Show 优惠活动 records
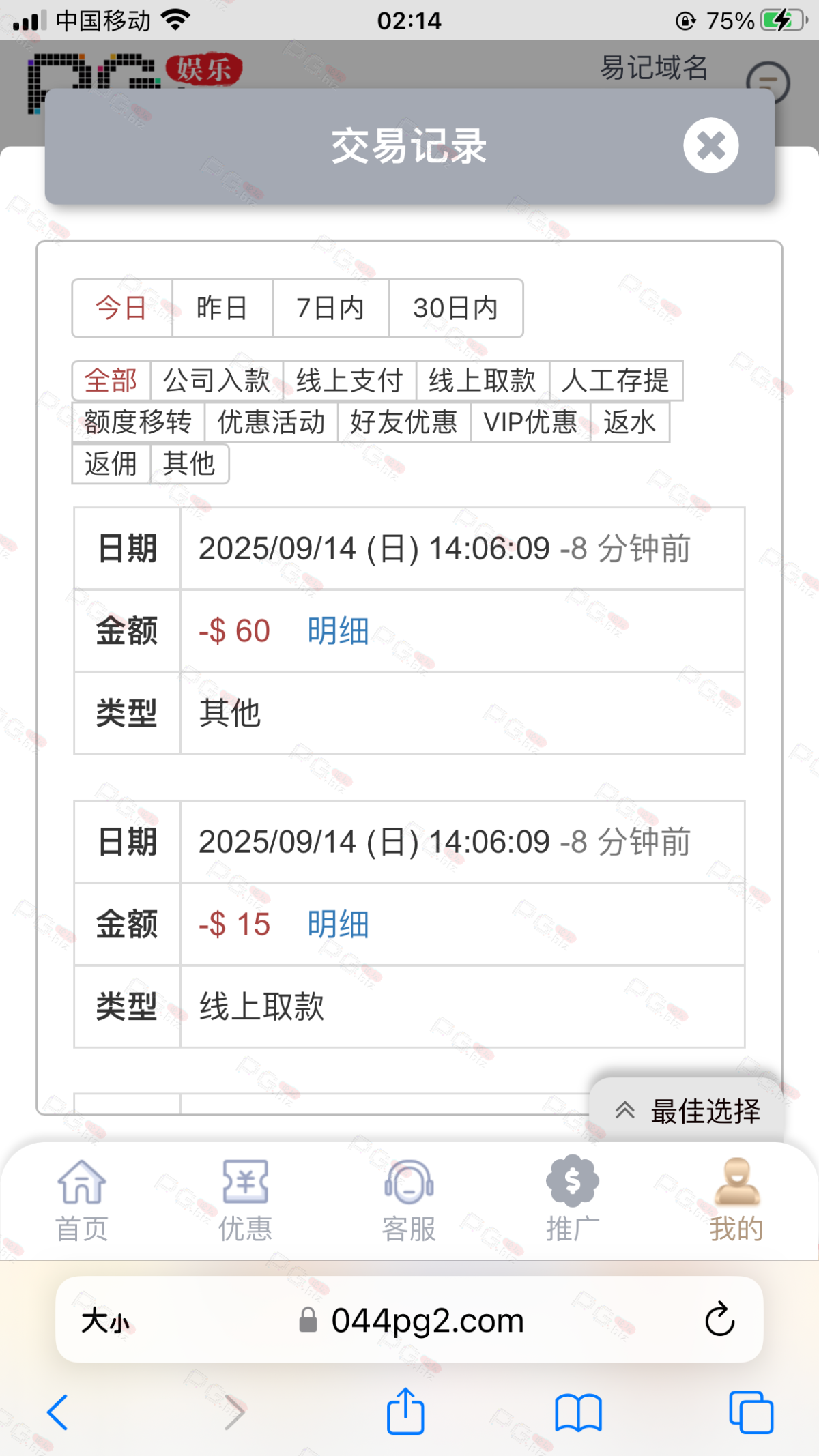 (271, 422)
